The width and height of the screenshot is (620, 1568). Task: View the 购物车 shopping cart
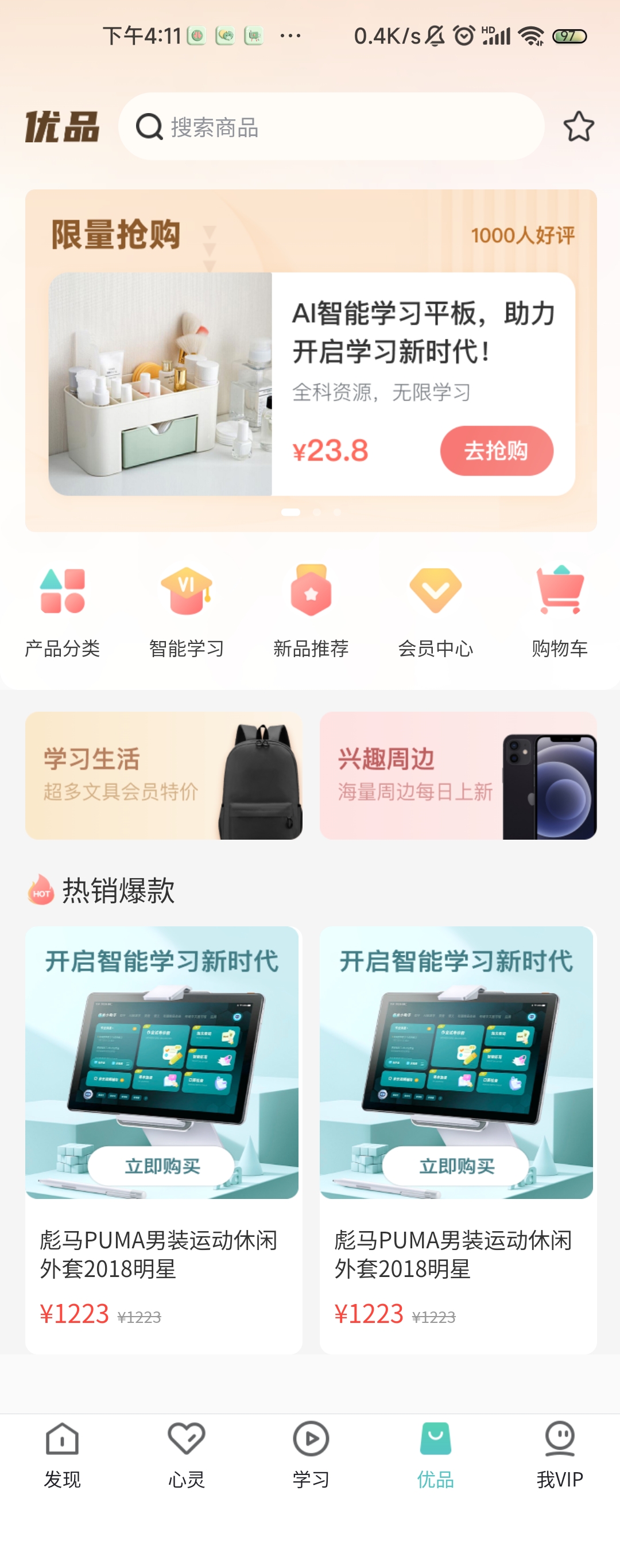coord(559,611)
